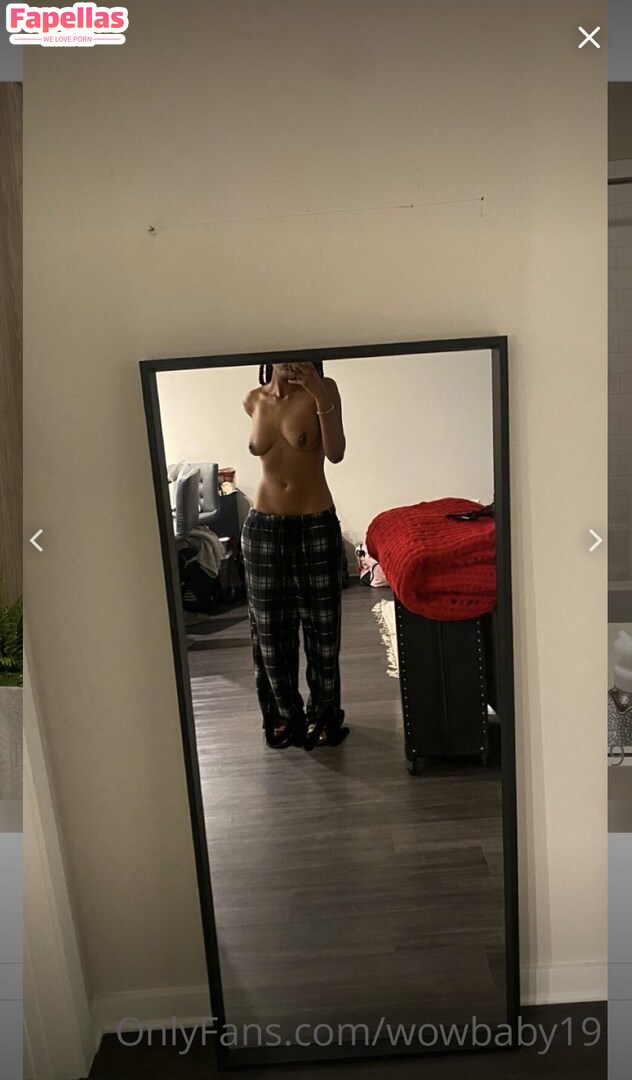
Task: Go to the previous image
Action: pos(36,541)
